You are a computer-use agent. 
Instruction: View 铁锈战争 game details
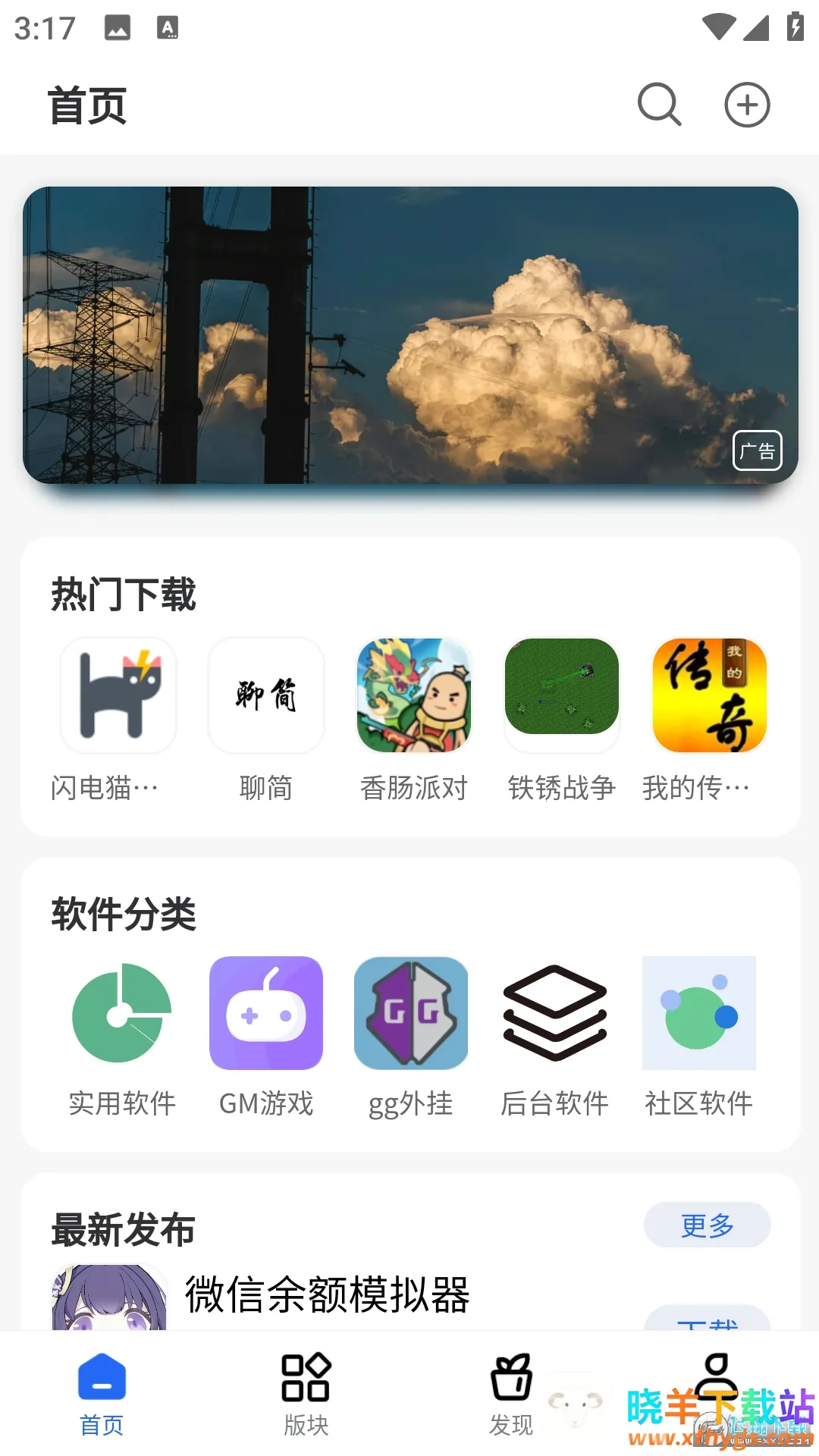(562, 696)
